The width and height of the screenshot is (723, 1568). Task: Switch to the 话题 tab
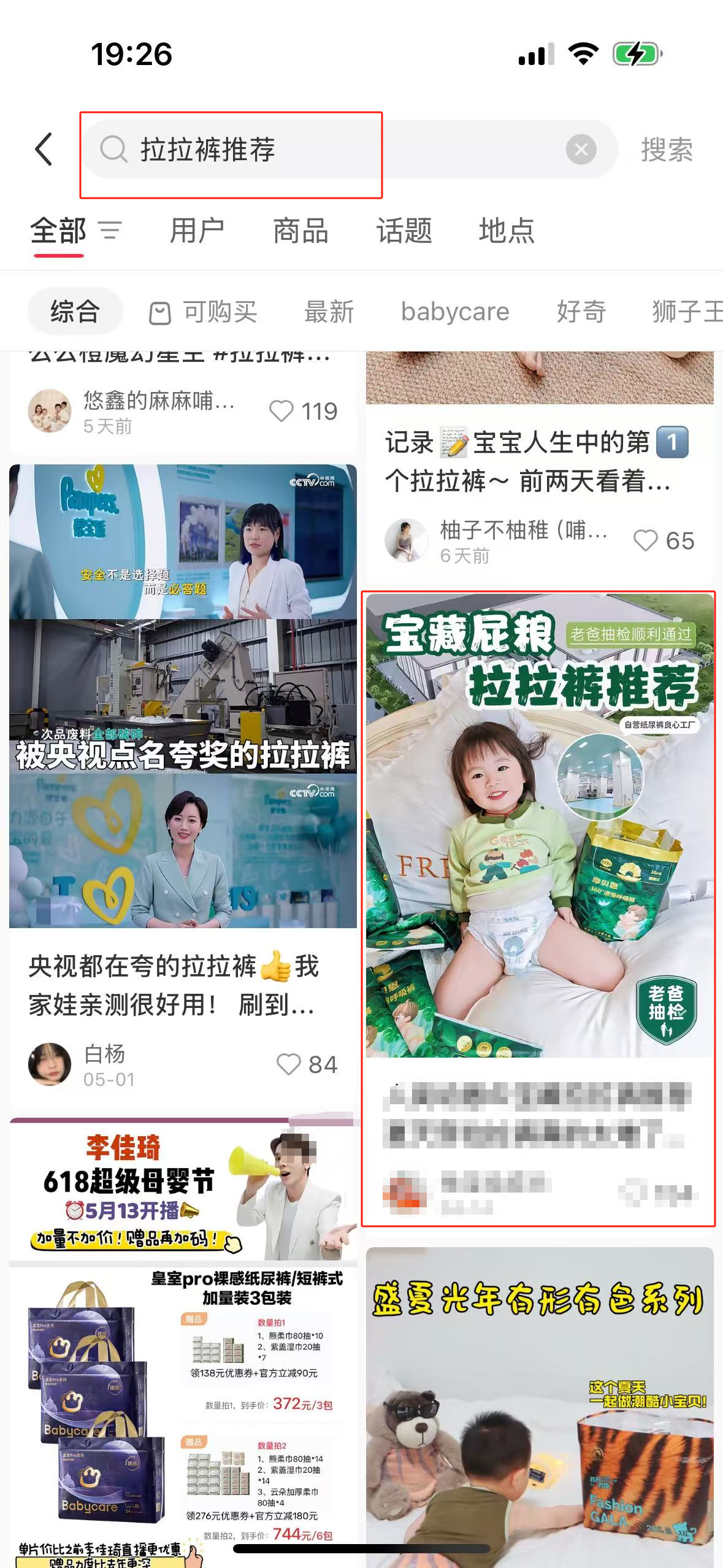404,231
